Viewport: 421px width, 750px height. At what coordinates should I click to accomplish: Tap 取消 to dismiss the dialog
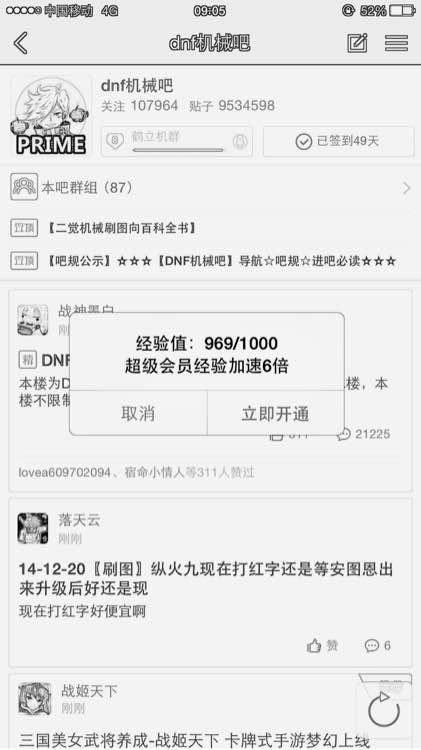click(x=138, y=413)
